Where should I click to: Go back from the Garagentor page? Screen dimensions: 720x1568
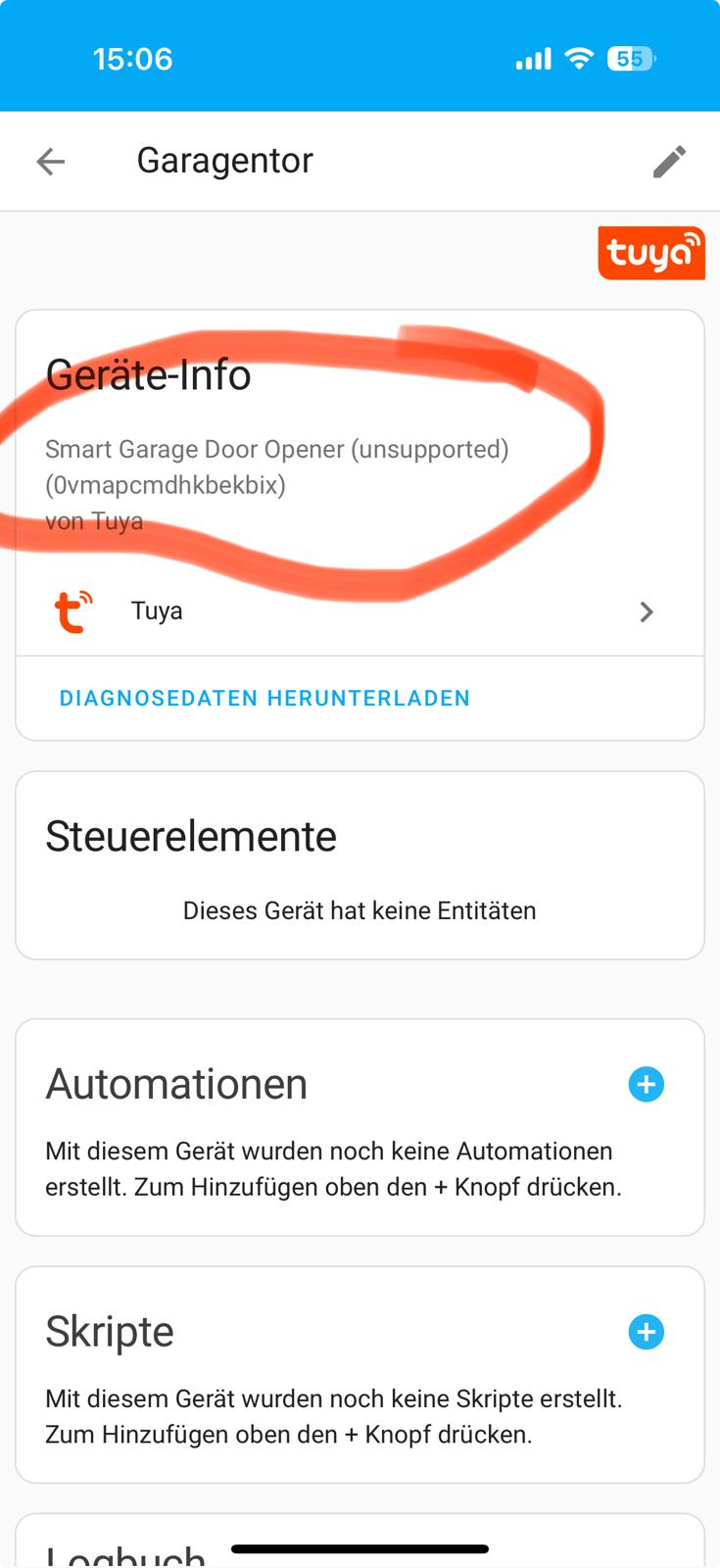click(50, 162)
